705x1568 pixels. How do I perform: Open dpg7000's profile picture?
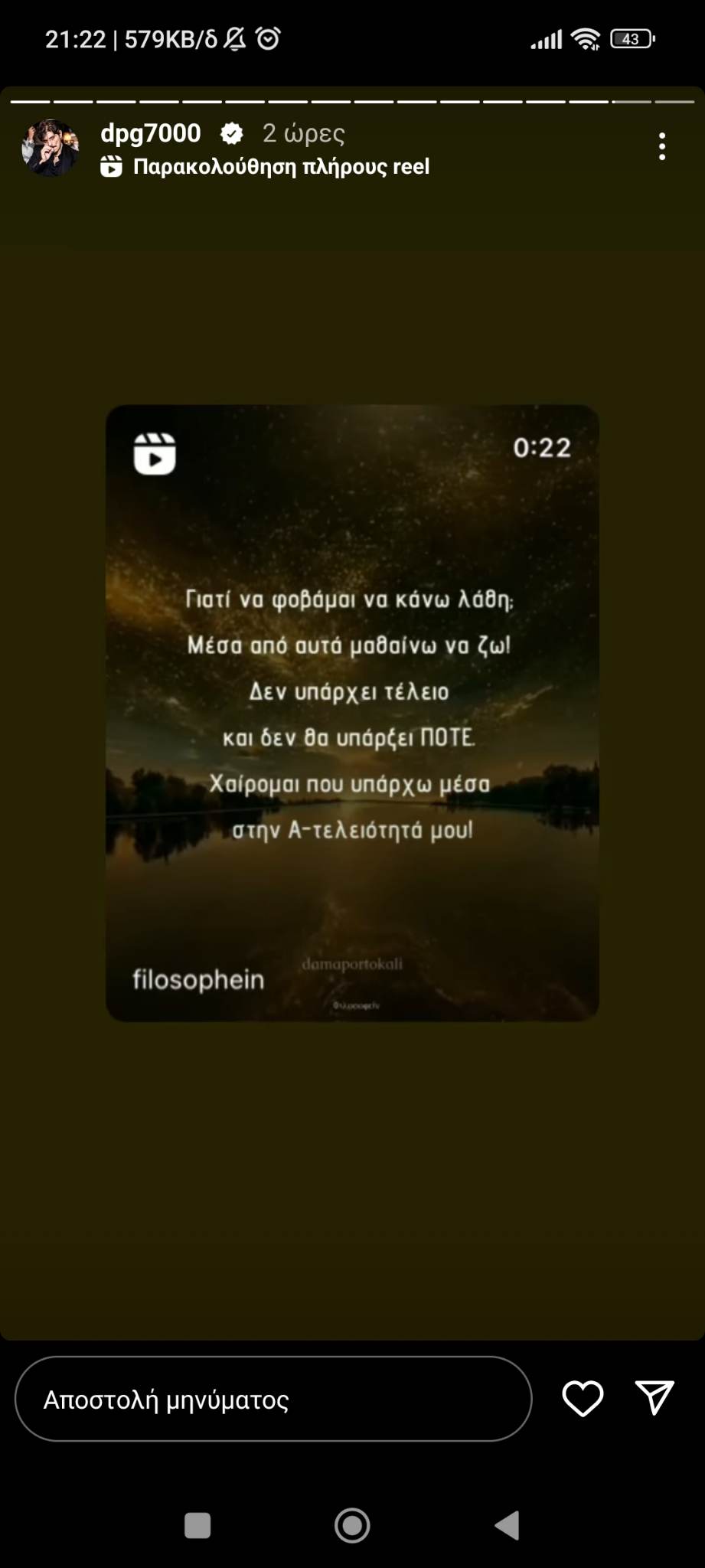click(x=51, y=148)
